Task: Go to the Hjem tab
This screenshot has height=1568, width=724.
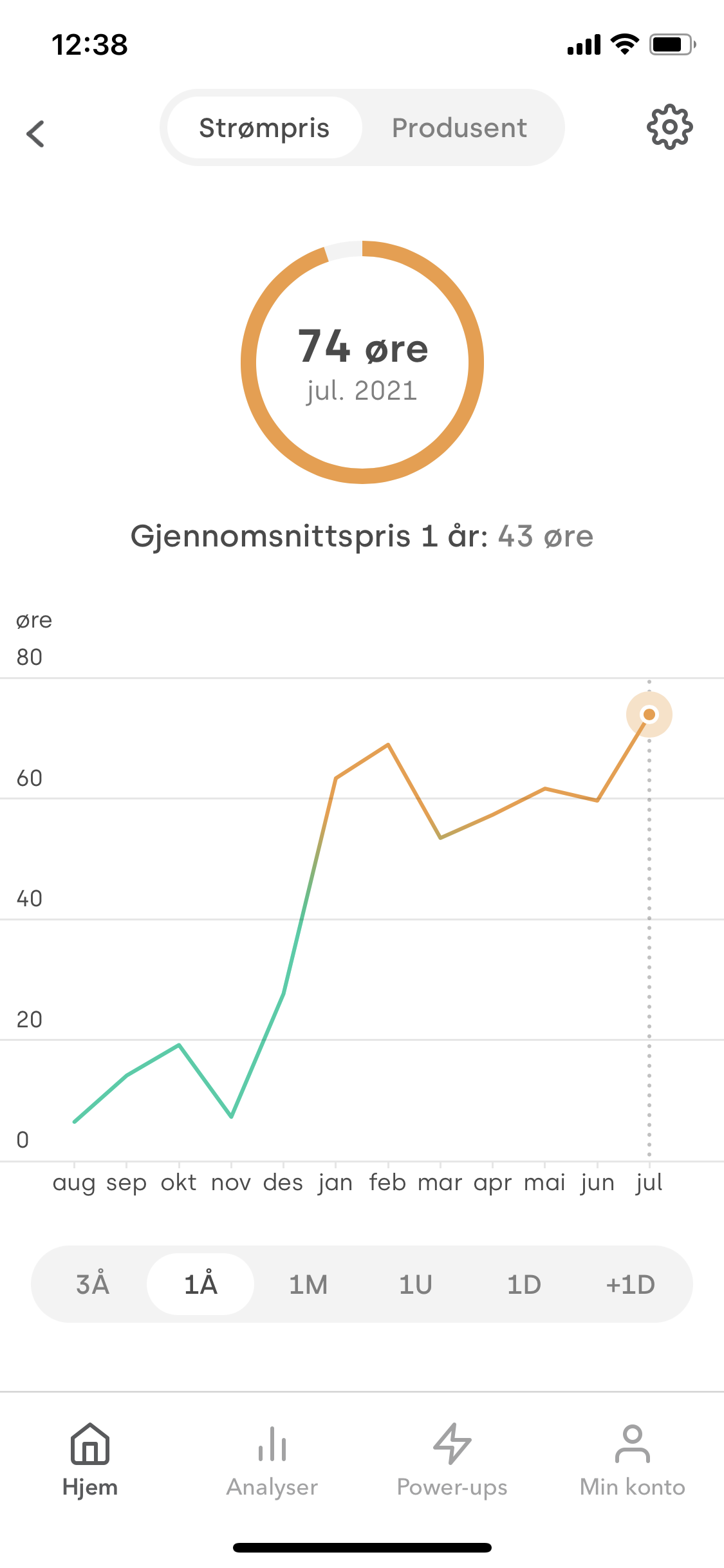Action: pos(90,1460)
